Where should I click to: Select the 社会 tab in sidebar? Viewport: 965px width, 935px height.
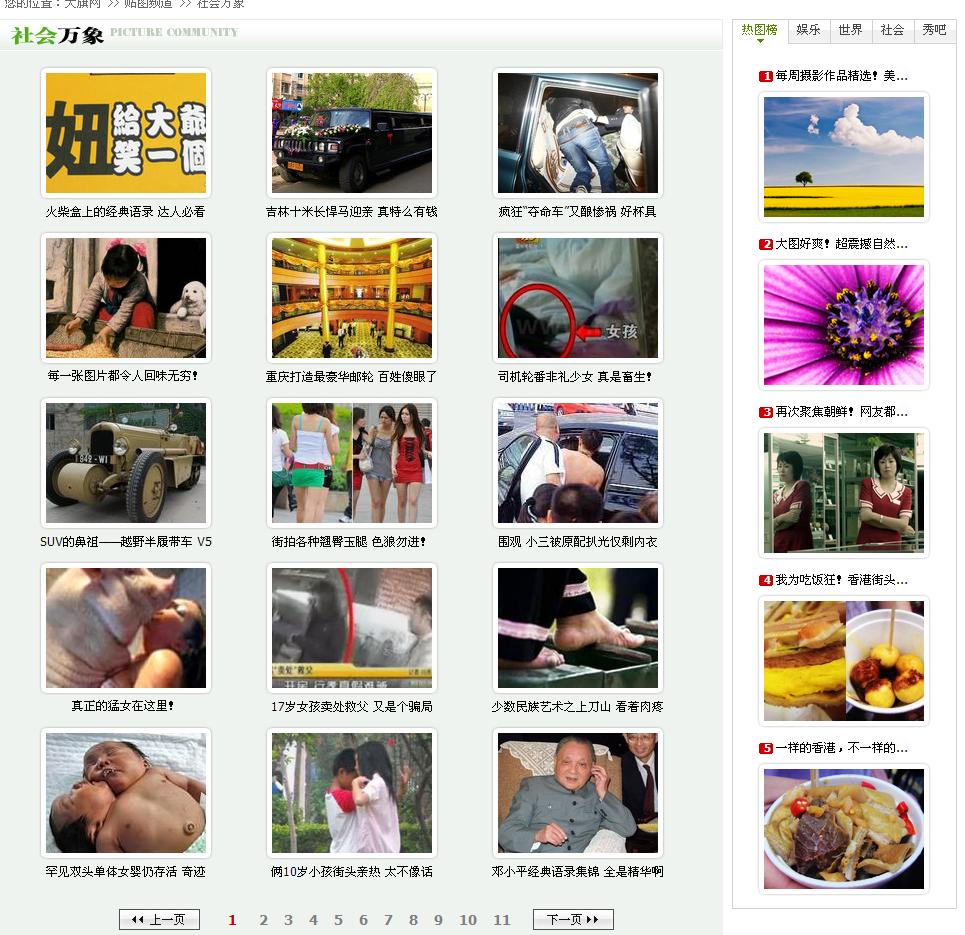point(892,30)
